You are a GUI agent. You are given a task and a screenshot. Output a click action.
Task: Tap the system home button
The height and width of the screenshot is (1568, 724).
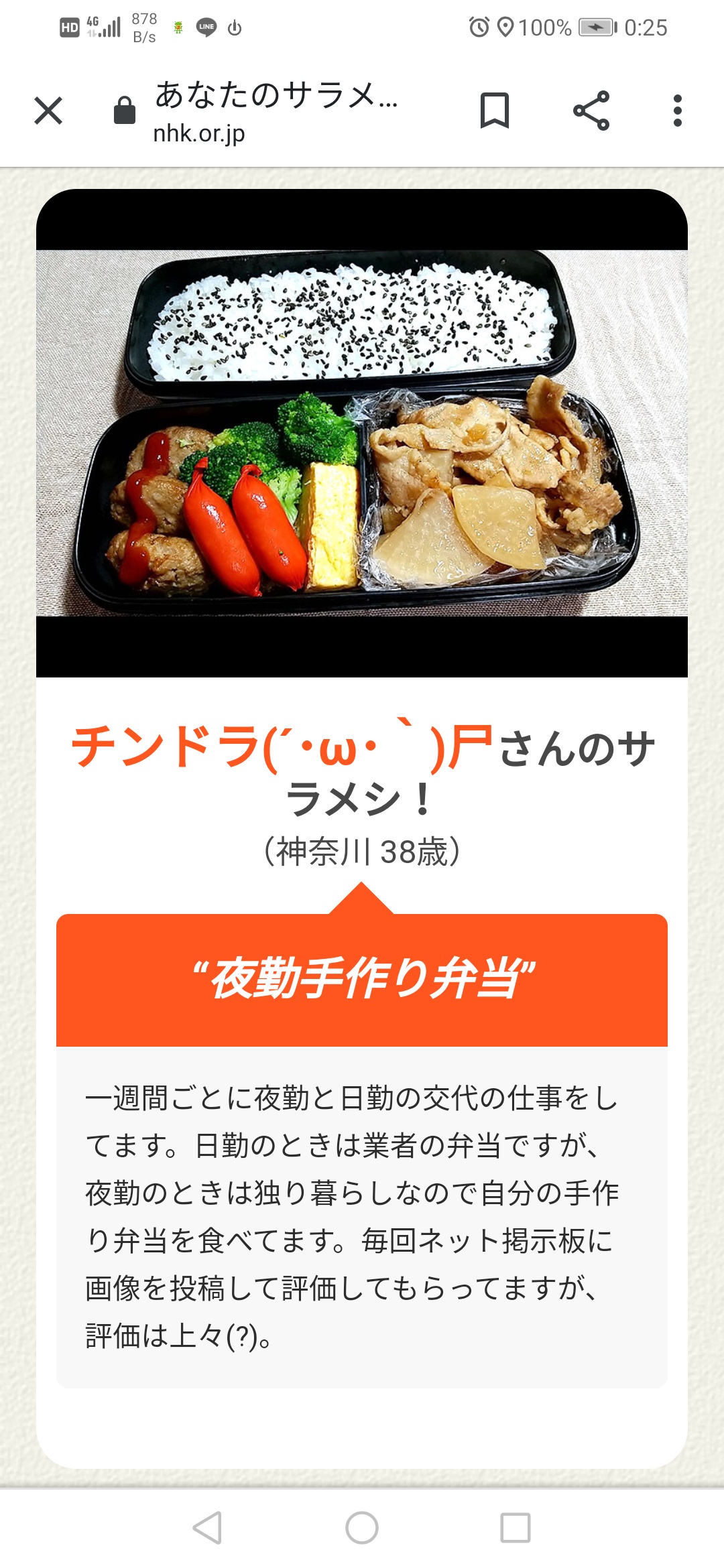point(362,1528)
